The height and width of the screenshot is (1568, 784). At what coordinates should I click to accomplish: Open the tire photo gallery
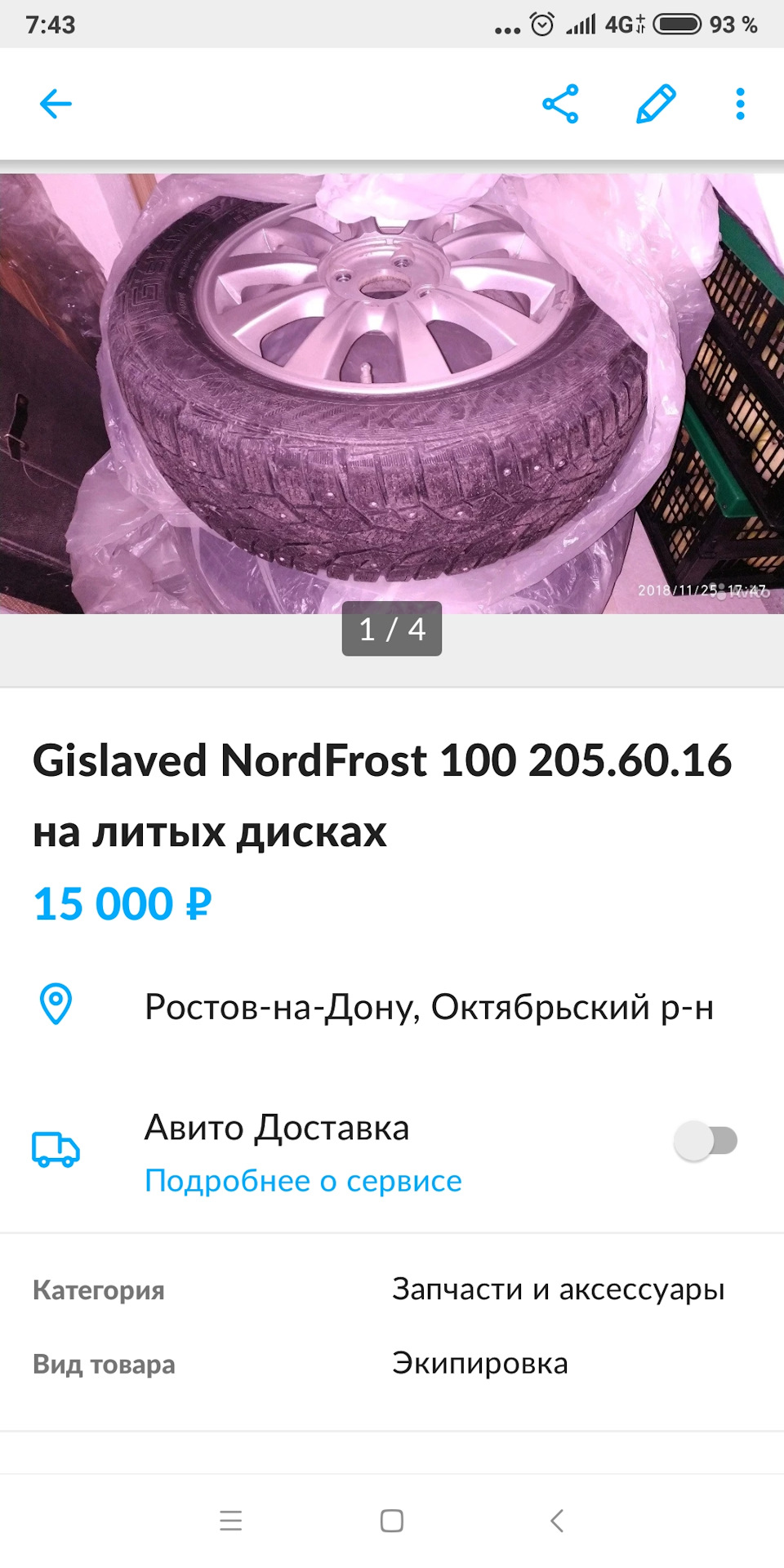pyautogui.click(x=392, y=394)
